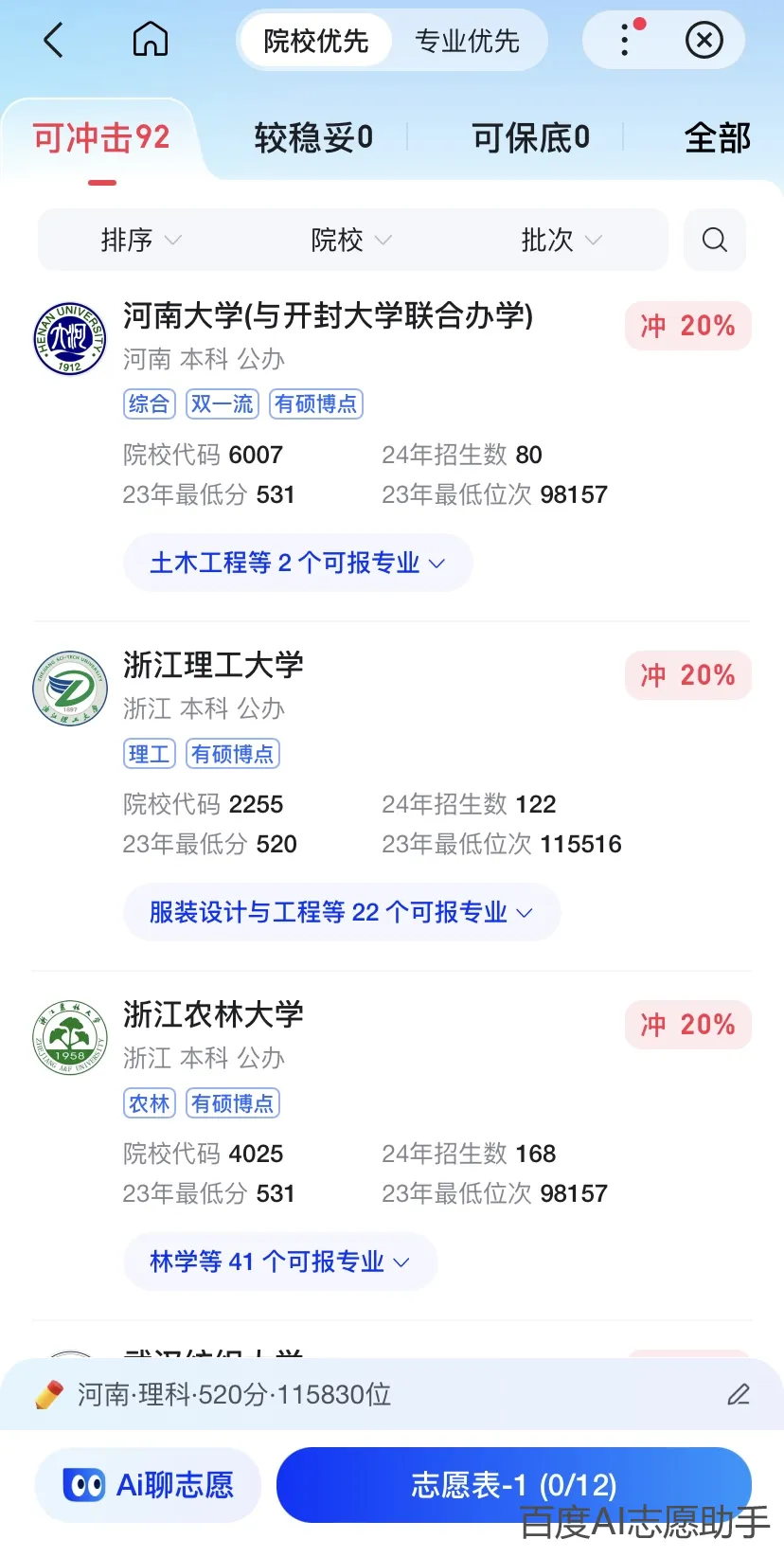
Task: Switch to the 可保底0 tab
Action: [x=531, y=138]
